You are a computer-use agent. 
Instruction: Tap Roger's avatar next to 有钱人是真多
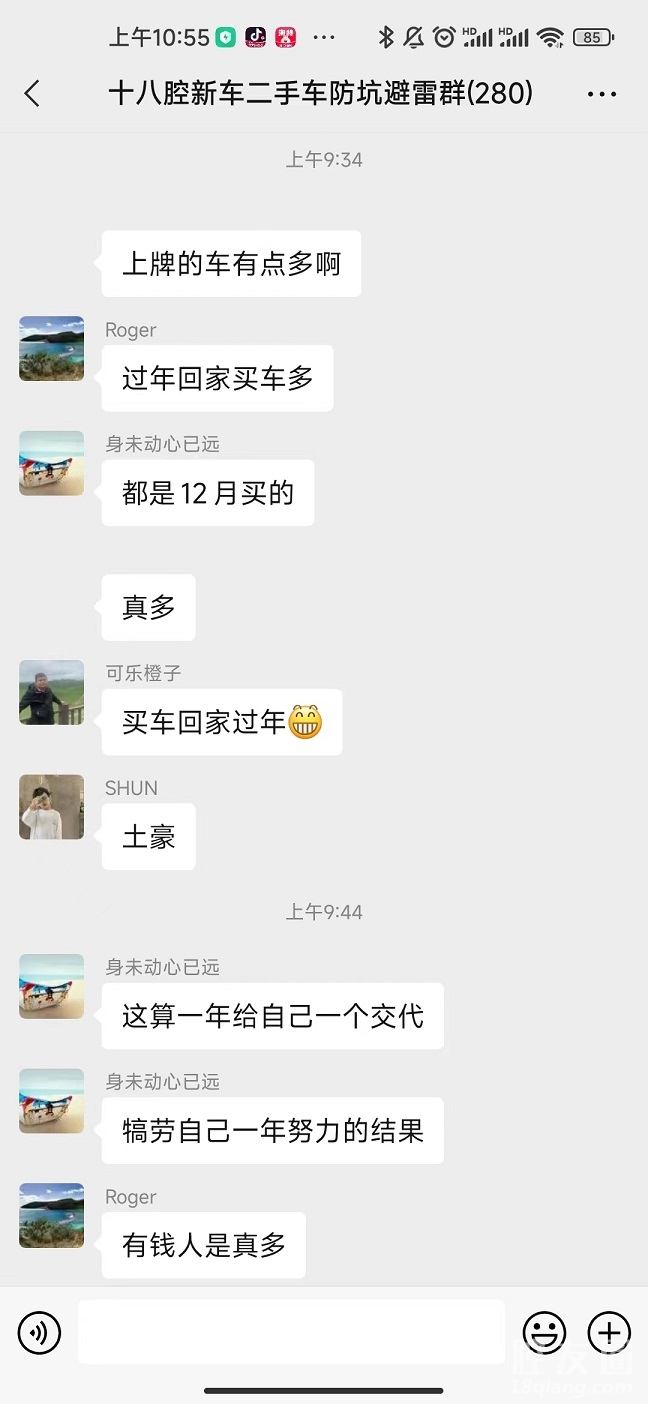(52, 1216)
